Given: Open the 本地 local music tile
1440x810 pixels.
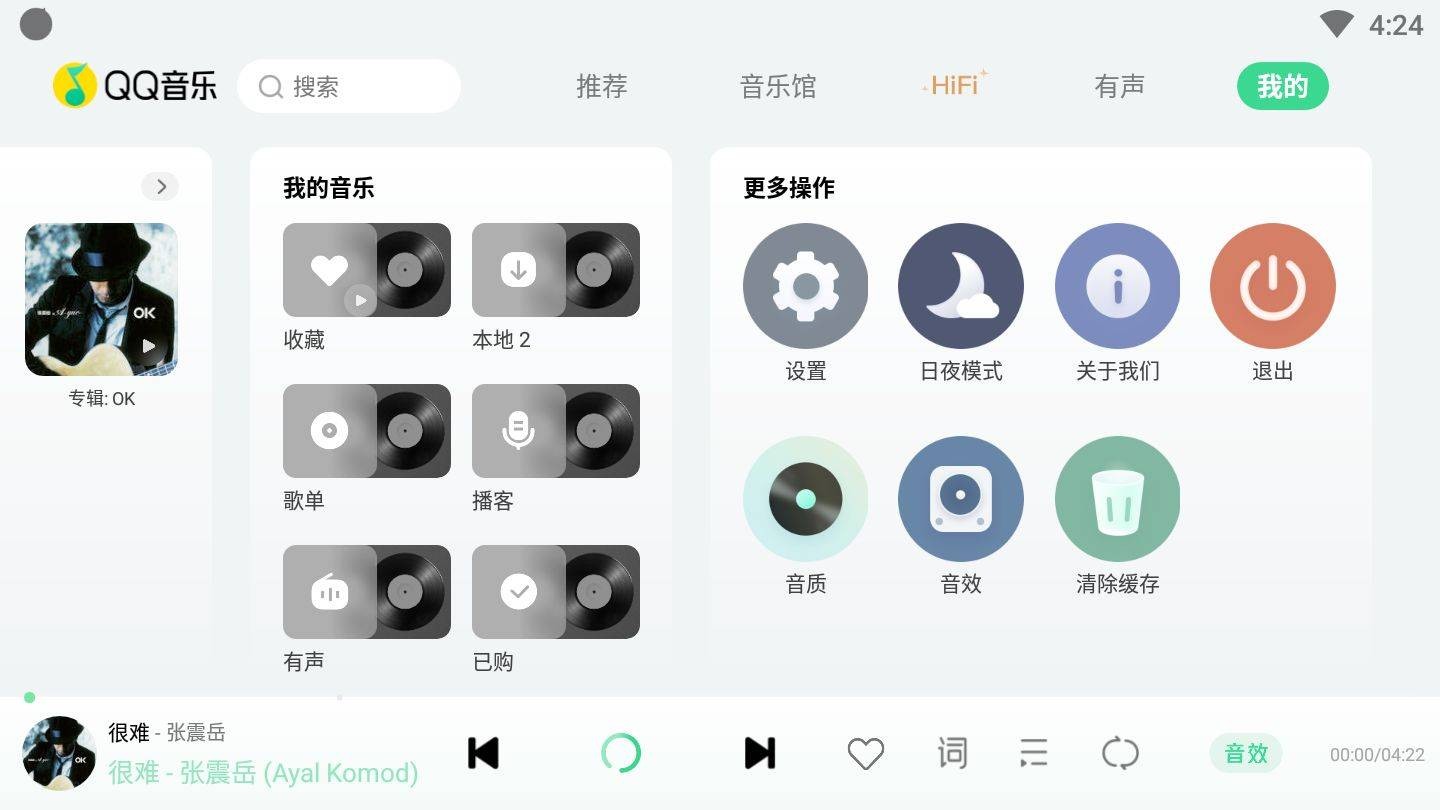Looking at the screenshot, I should point(555,270).
